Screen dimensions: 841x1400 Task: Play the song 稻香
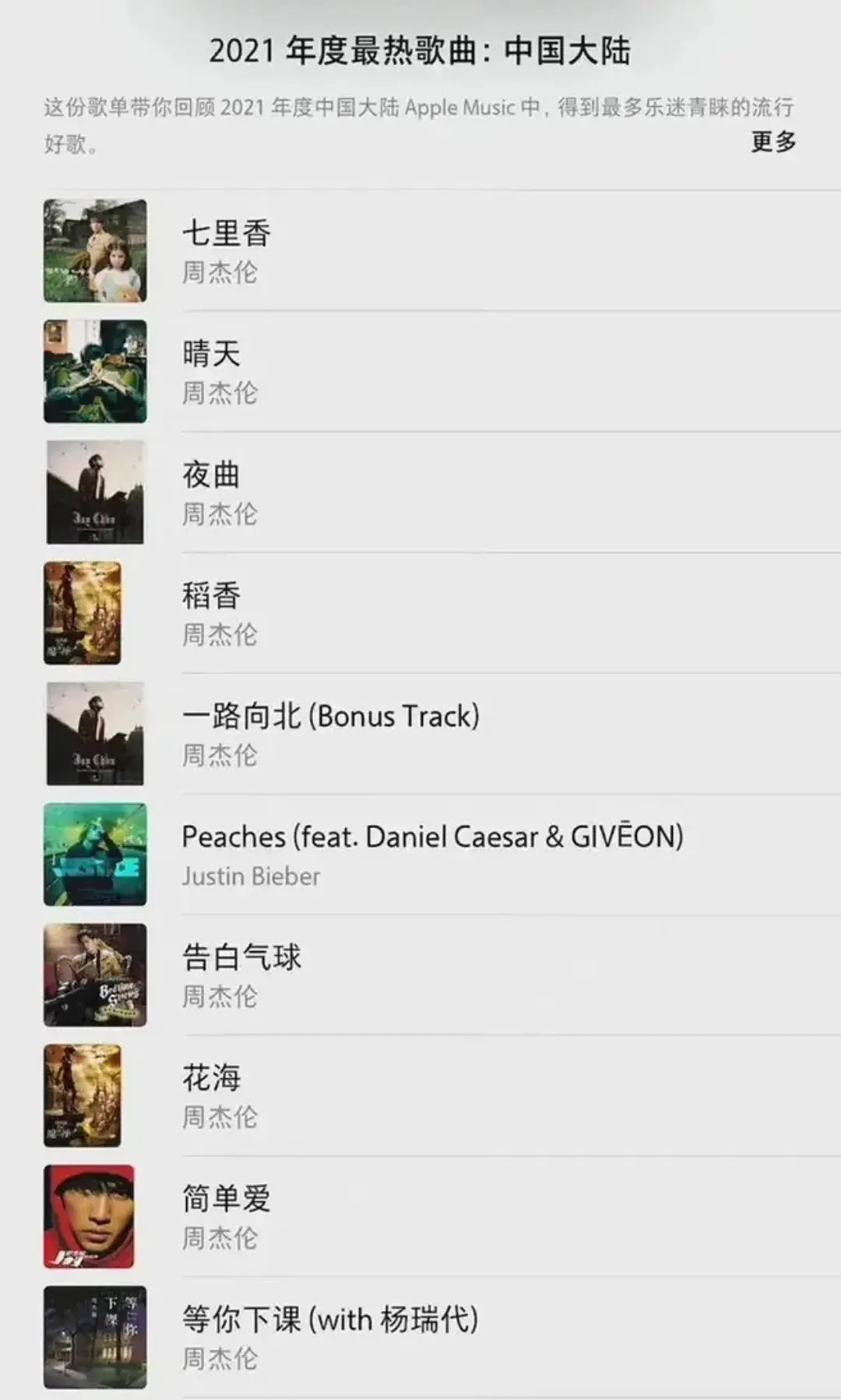tap(211, 596)
